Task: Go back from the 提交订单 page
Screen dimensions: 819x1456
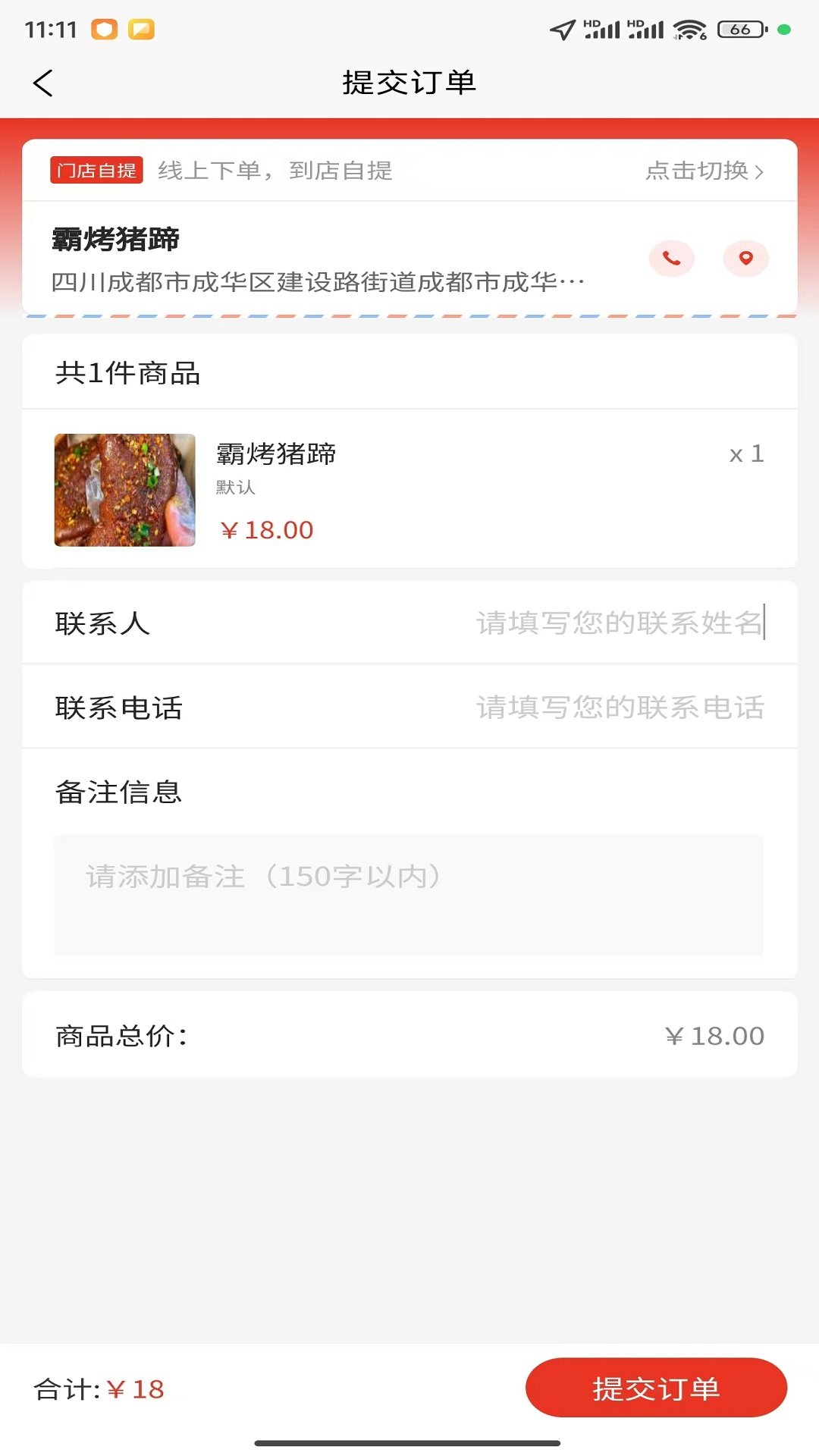Action: (43, 83)
